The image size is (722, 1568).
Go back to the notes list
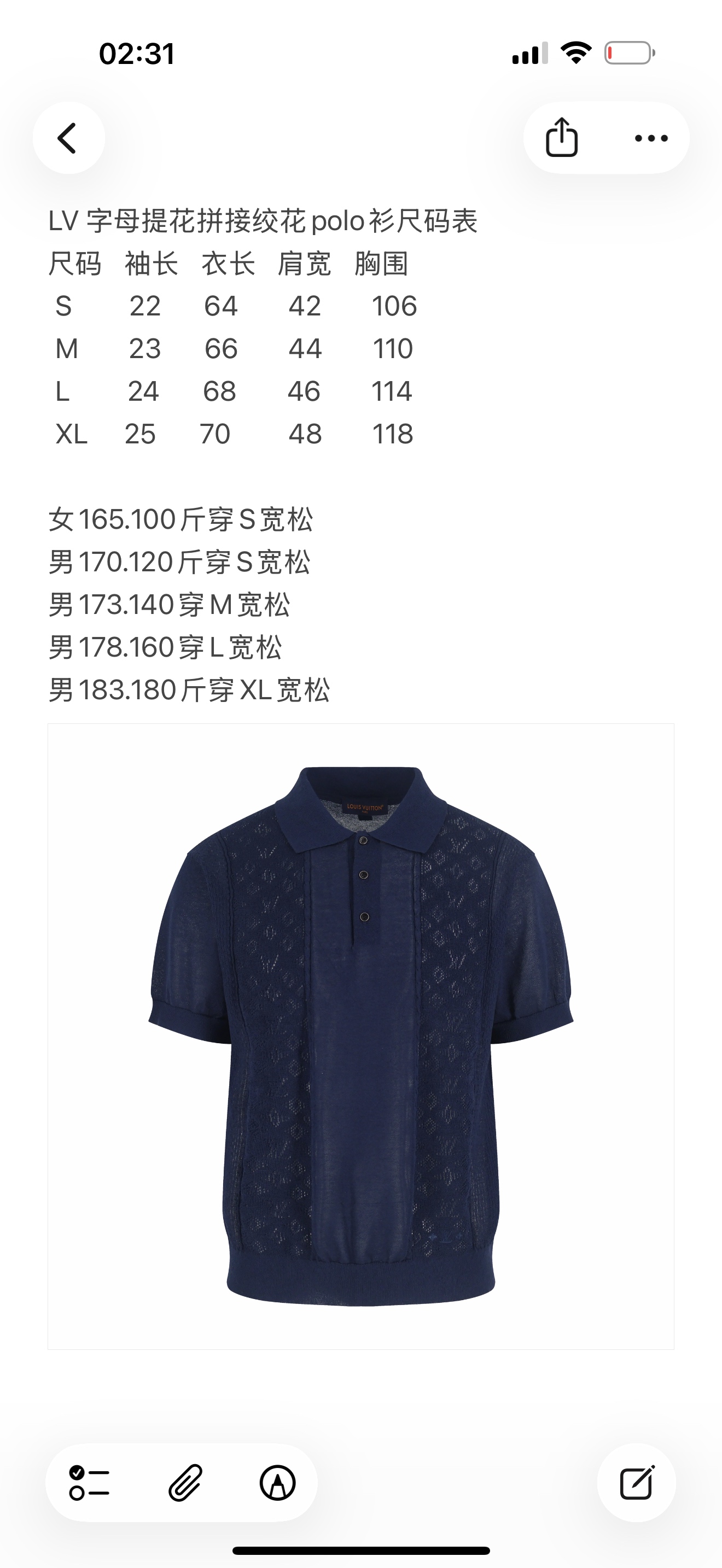[68, 138]
